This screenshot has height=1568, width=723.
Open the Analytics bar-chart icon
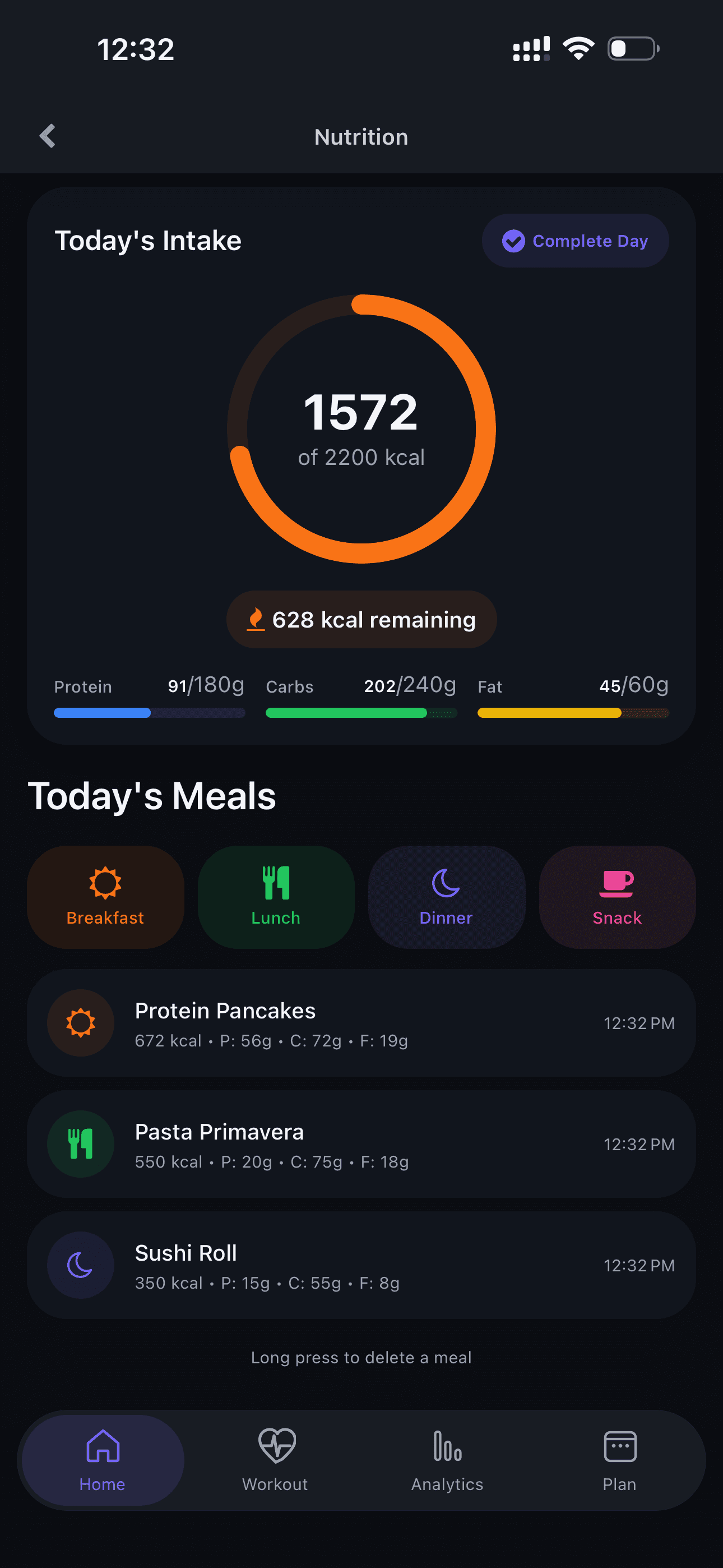tap(446, 1445)
